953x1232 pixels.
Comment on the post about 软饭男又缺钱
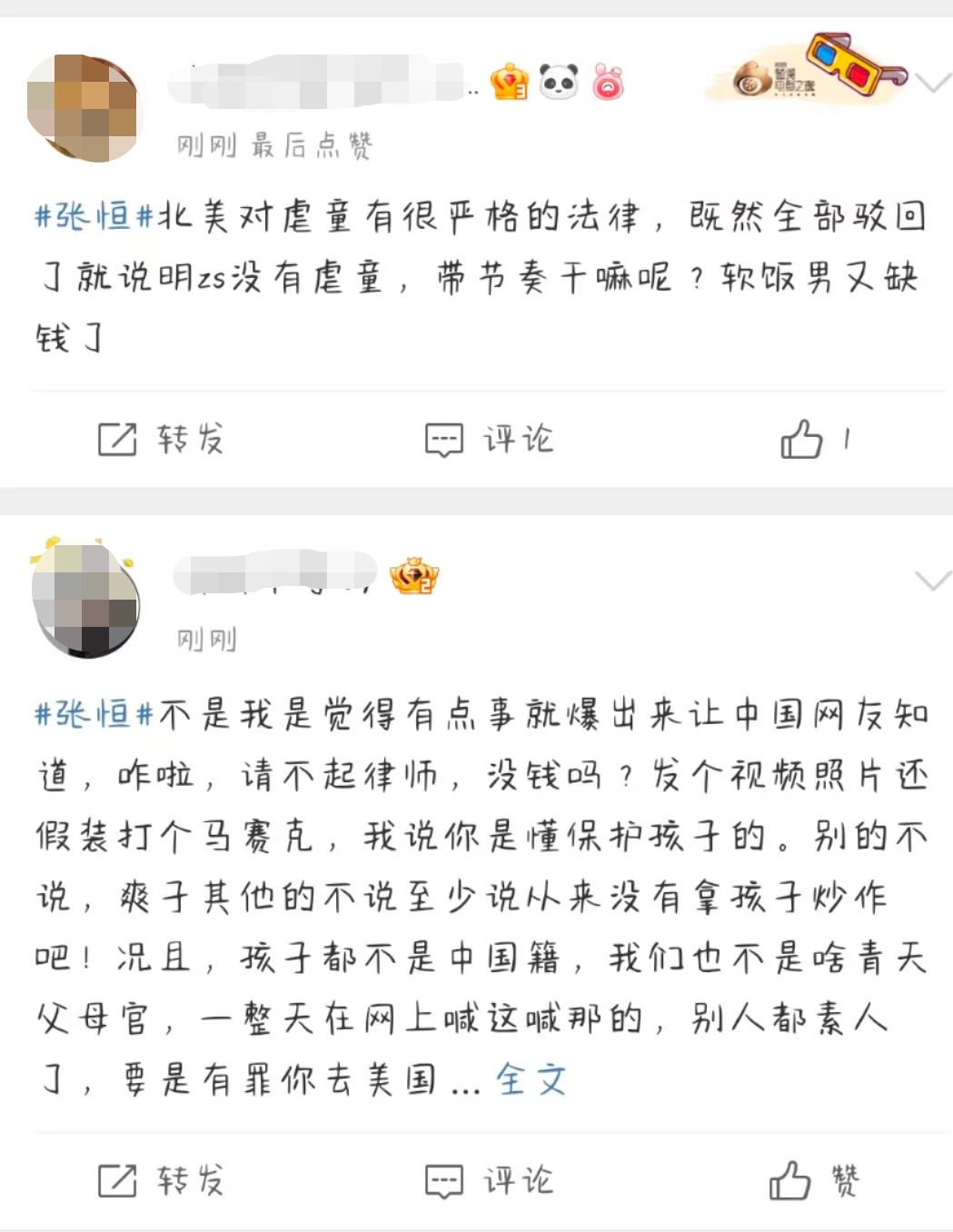point(489,440)
